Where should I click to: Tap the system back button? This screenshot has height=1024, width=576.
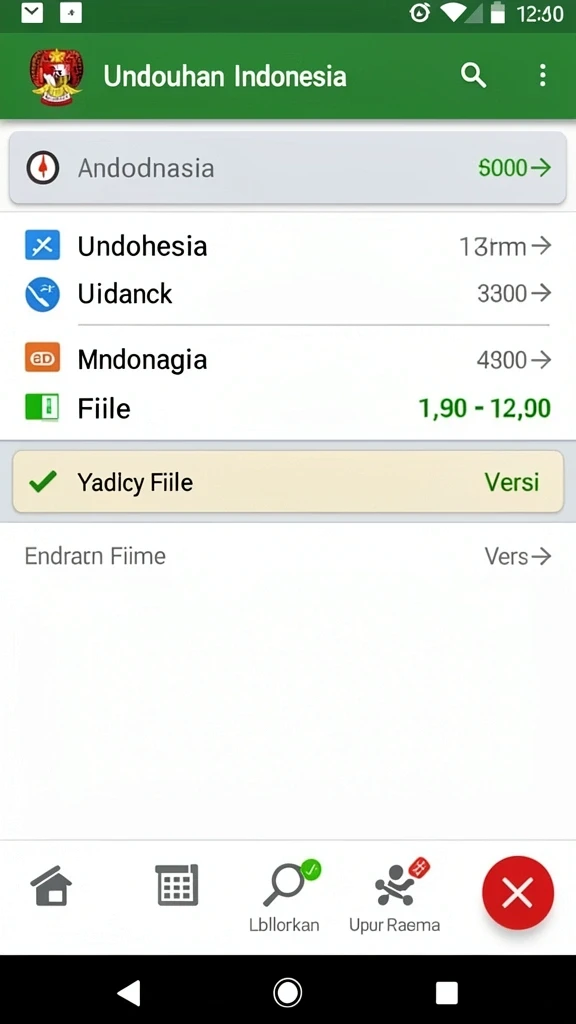click(x=129, y=993)
